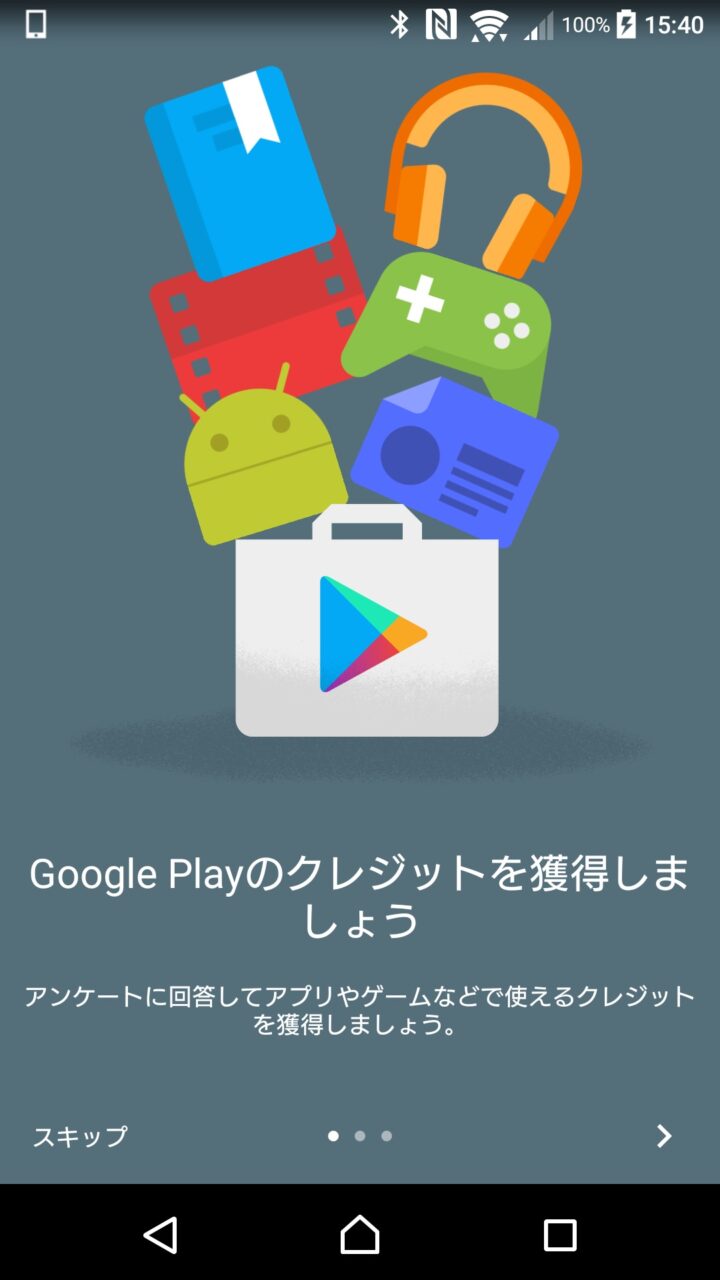Select the second page indicator dot
The height and width of the screenshot is (1280, 720).
tap(360, 1136)
